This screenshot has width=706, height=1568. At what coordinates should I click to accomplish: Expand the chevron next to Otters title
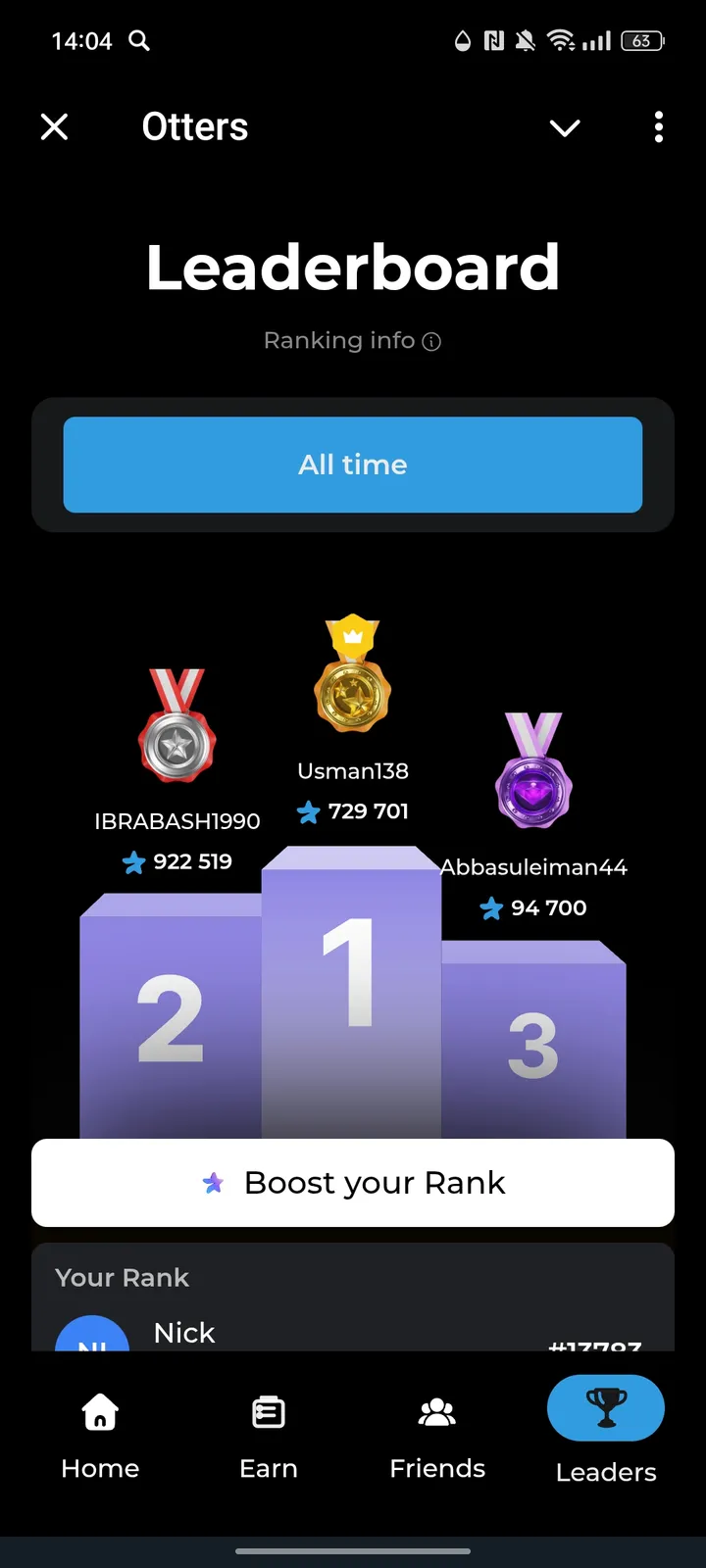click(x=565, y=127)
